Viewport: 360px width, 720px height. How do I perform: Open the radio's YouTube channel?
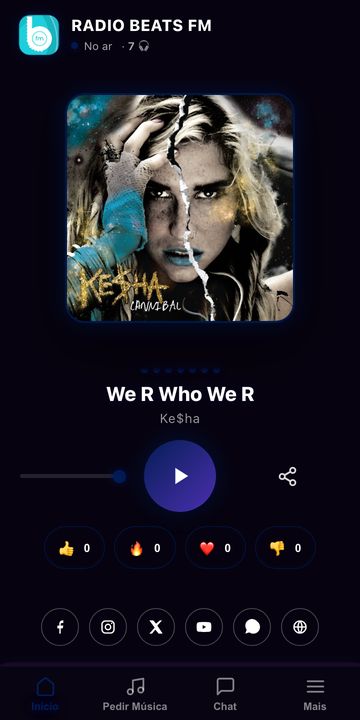[x=204, y=627]
